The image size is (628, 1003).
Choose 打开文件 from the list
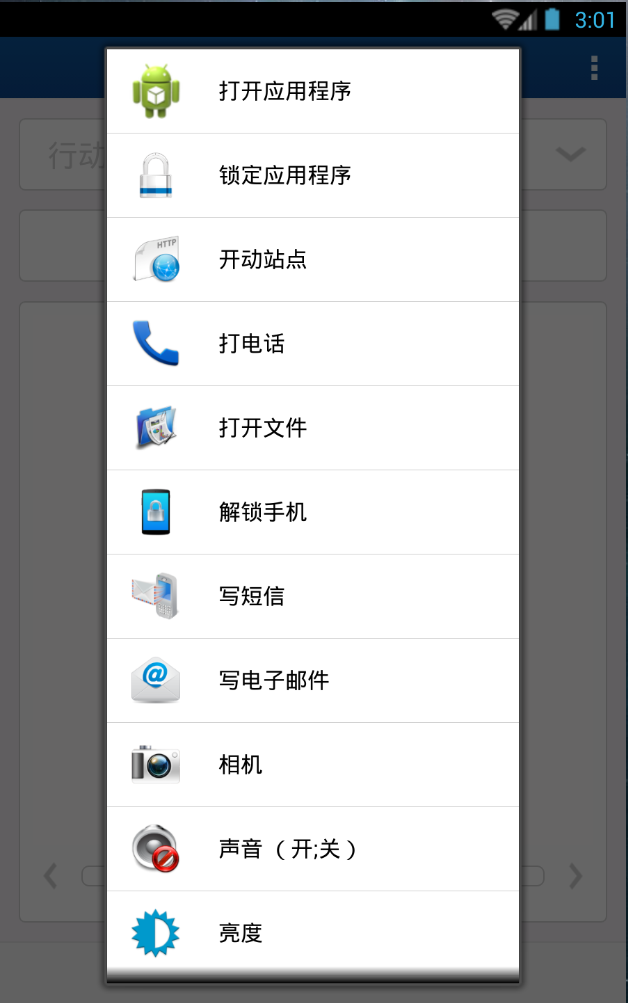(x=312, y=428)
